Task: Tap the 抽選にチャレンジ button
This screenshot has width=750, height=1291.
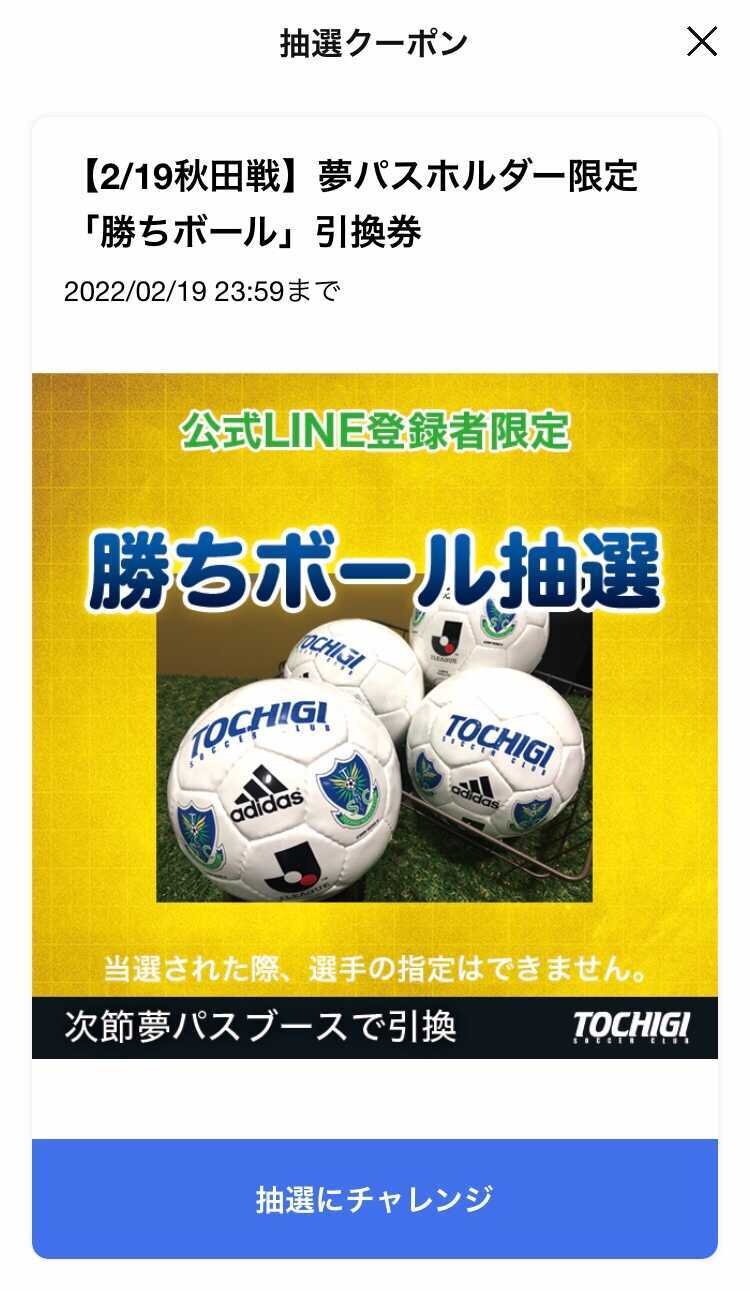Action: coord(374,1198)
